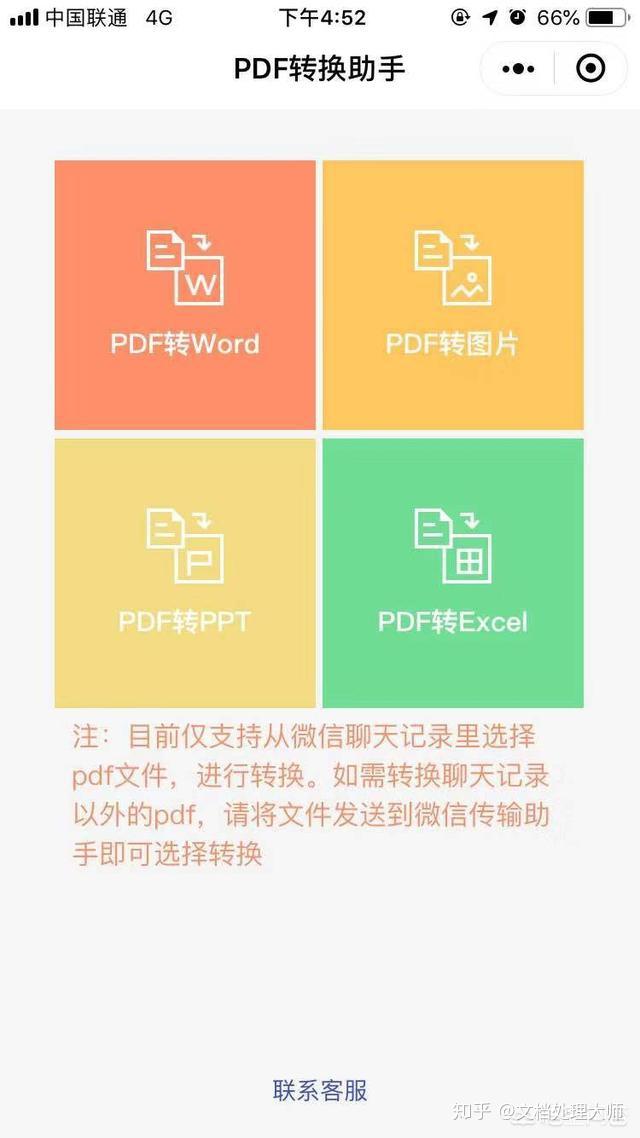Close the mini program with the circle icon
Viewport: 640px width, 1138px height.
coord(591,69)
